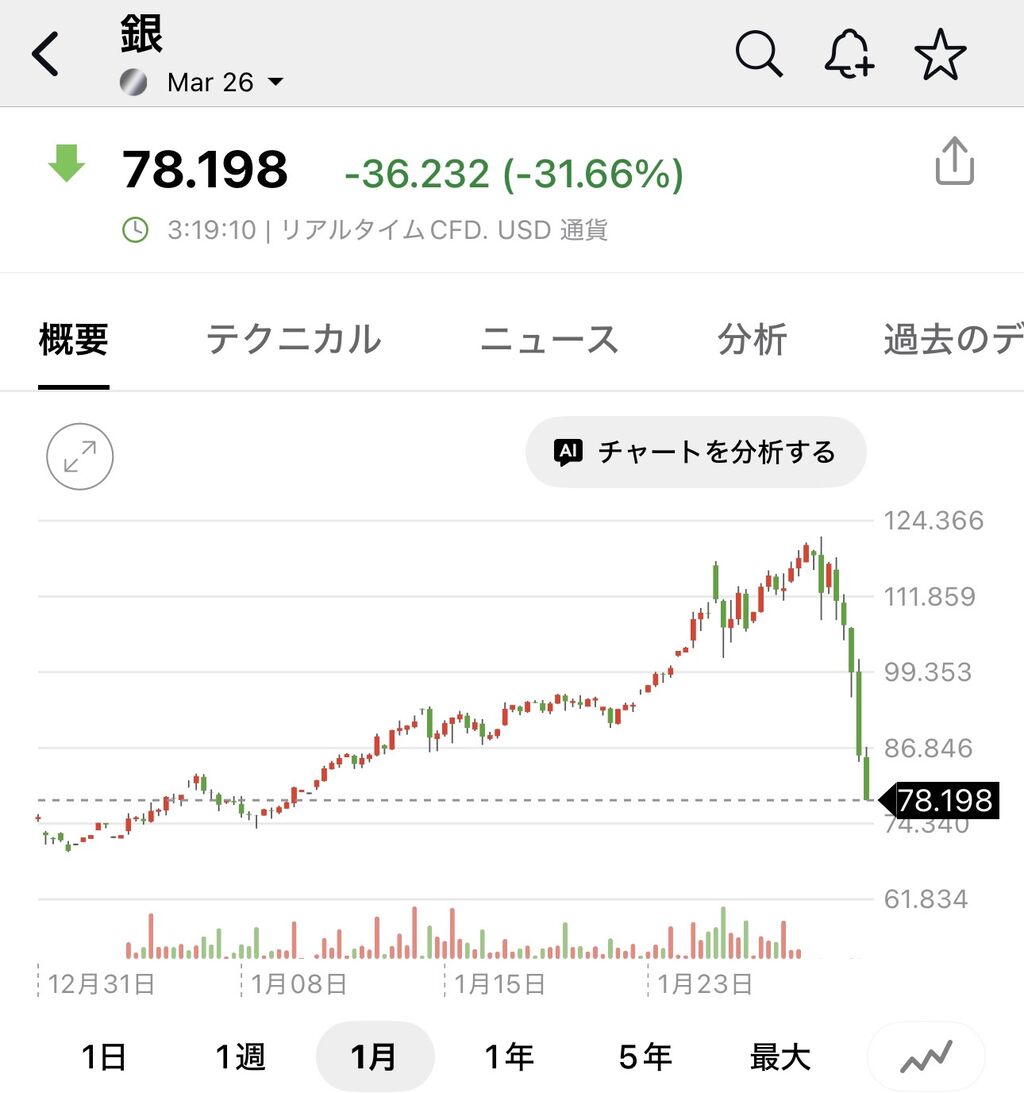The height and width of the screenshot is (1093, 1024).
Task: Show the 最大 chart range
Action: (x=780, y=1056)
